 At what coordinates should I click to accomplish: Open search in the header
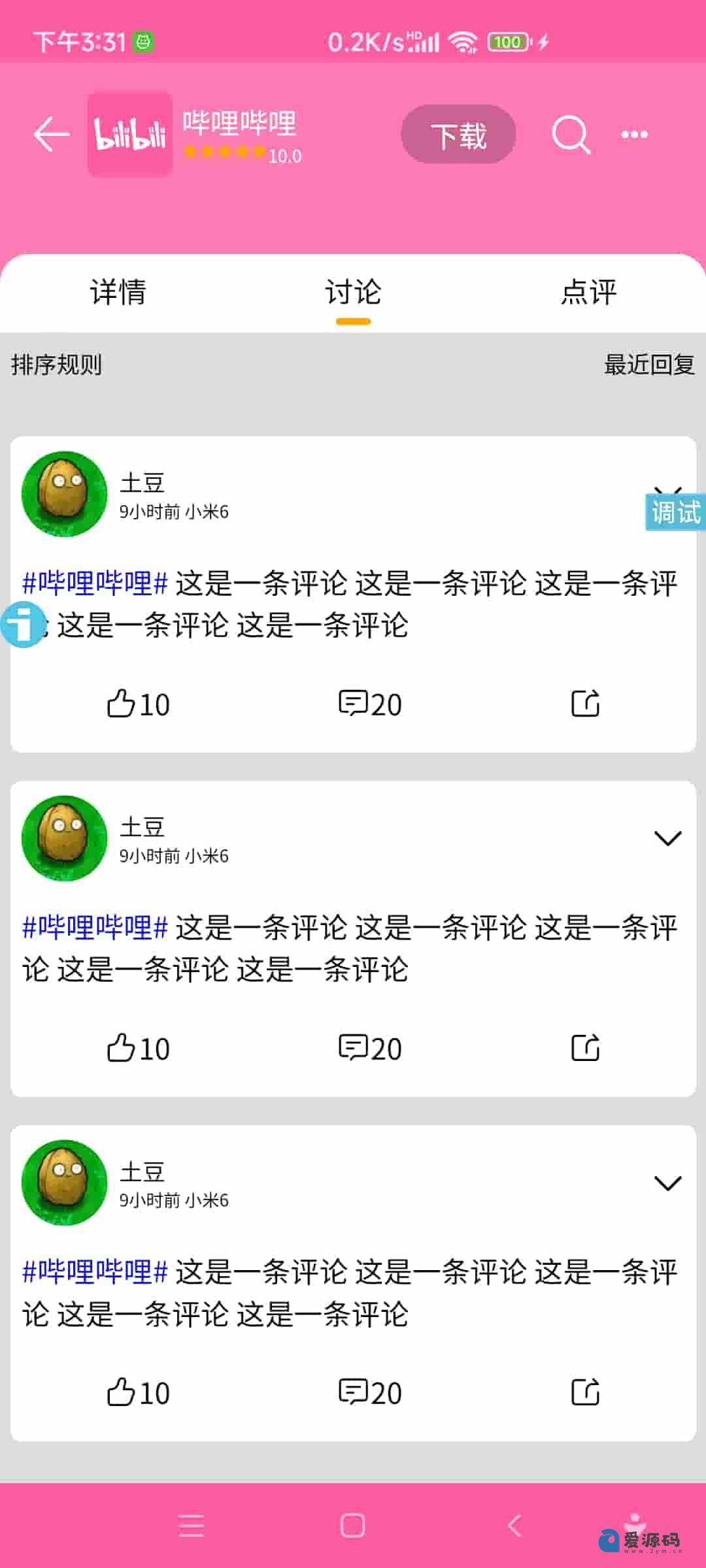[571, 135]
